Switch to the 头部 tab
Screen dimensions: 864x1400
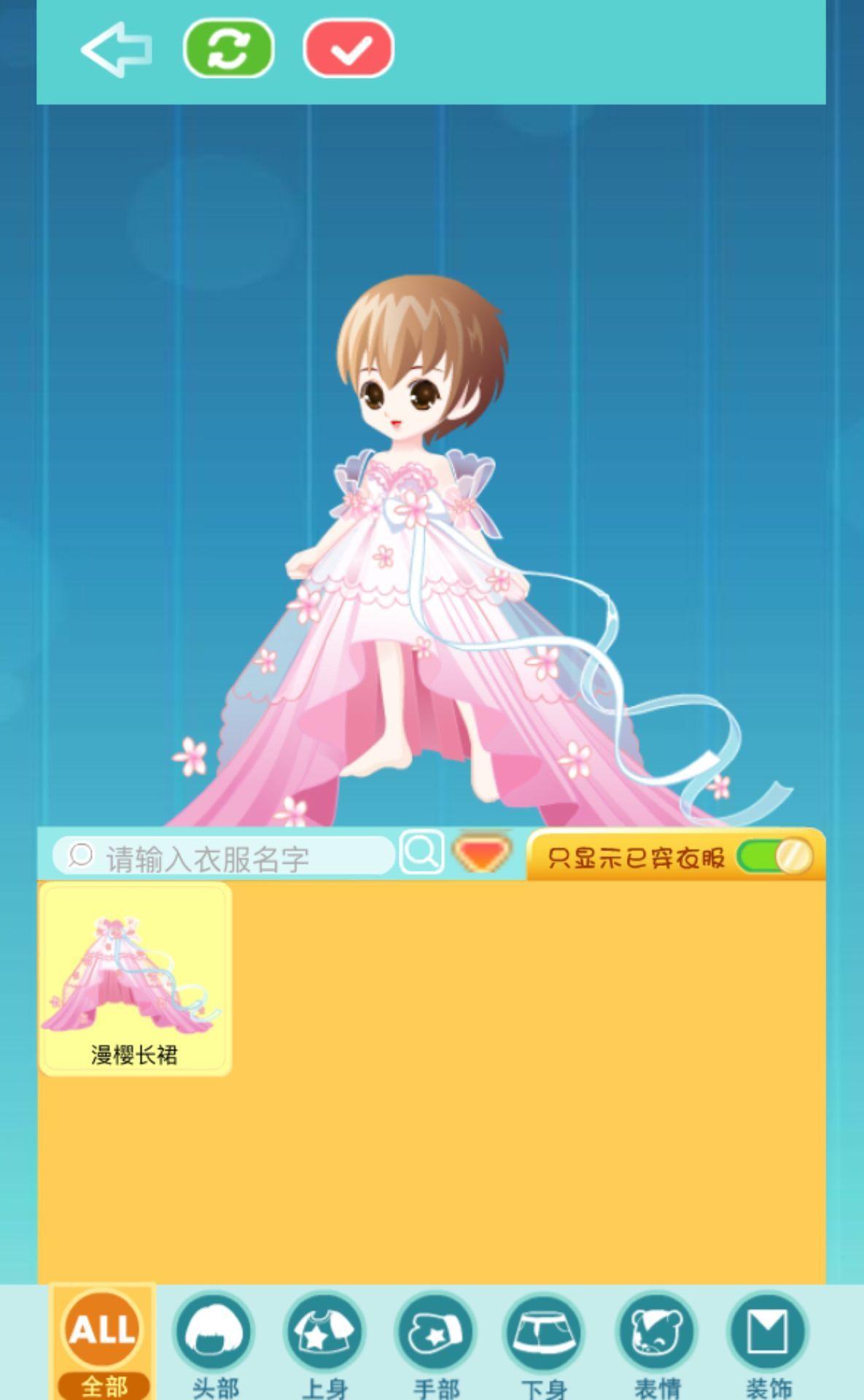tap(214, 1343)
